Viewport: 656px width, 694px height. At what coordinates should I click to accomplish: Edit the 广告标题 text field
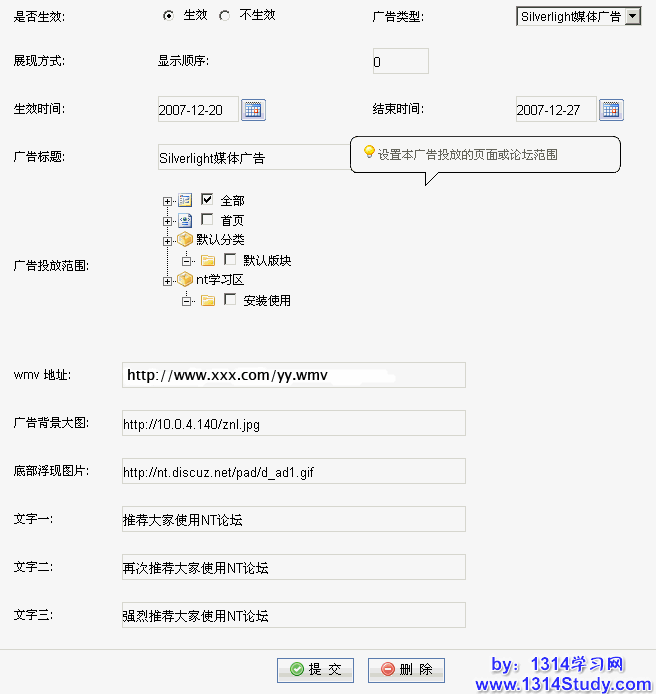250,158
